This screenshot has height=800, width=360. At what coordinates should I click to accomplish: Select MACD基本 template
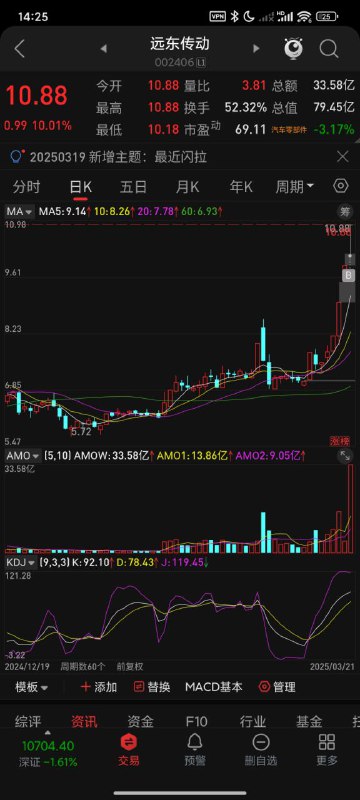(214, 687)
